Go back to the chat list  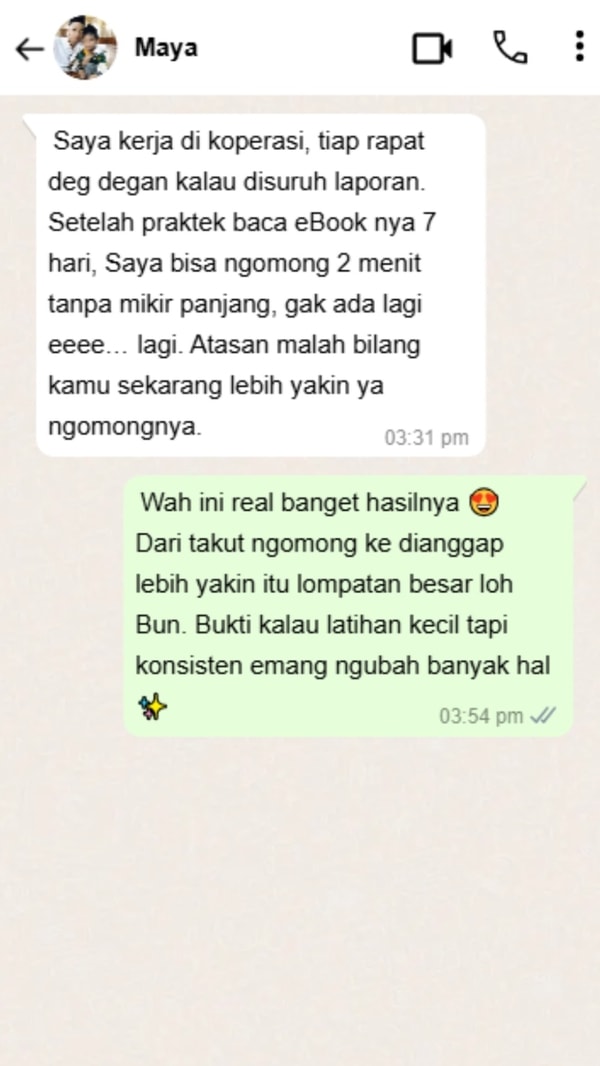[x=28, y=48]
